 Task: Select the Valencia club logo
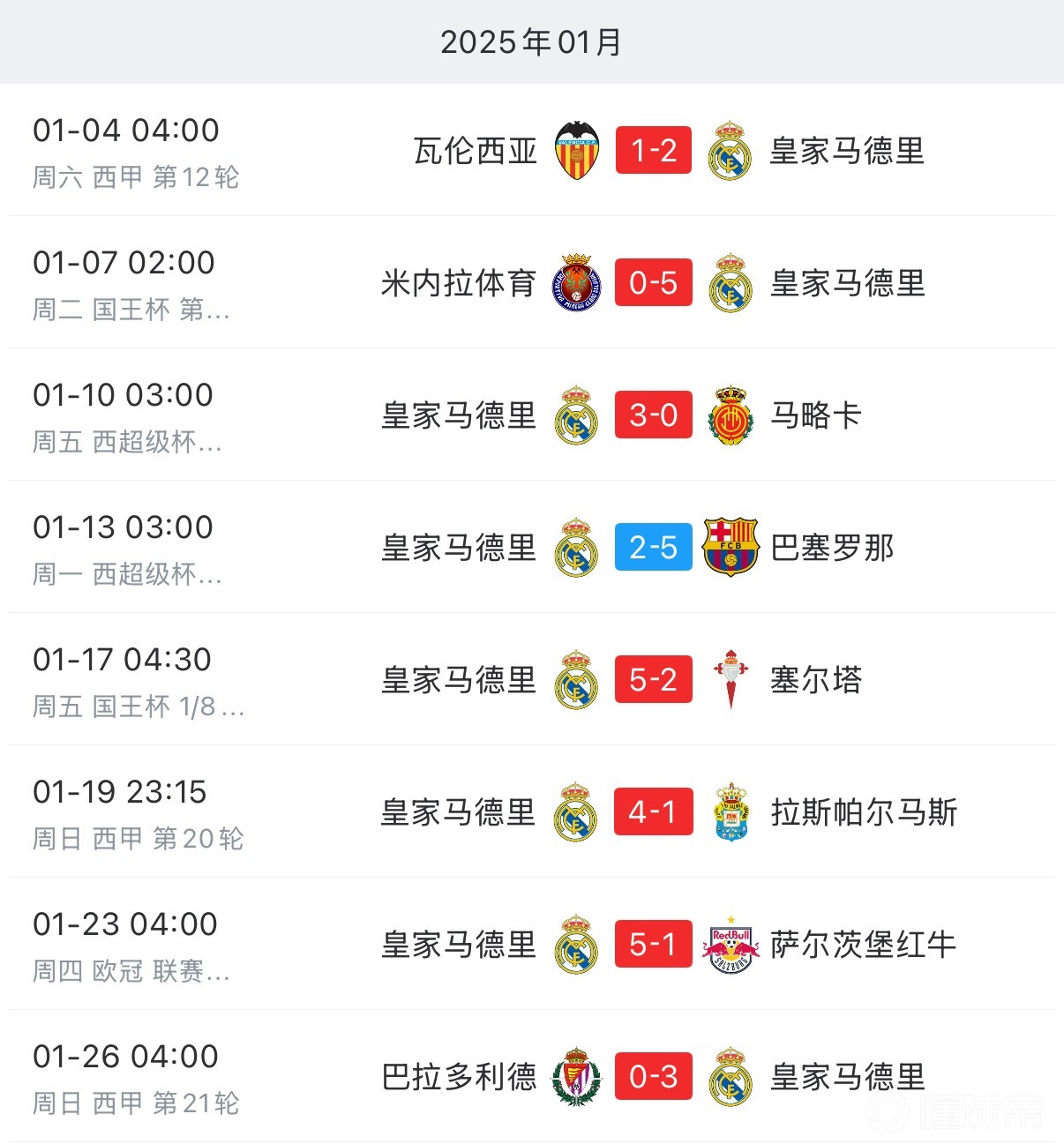point(575,150)
